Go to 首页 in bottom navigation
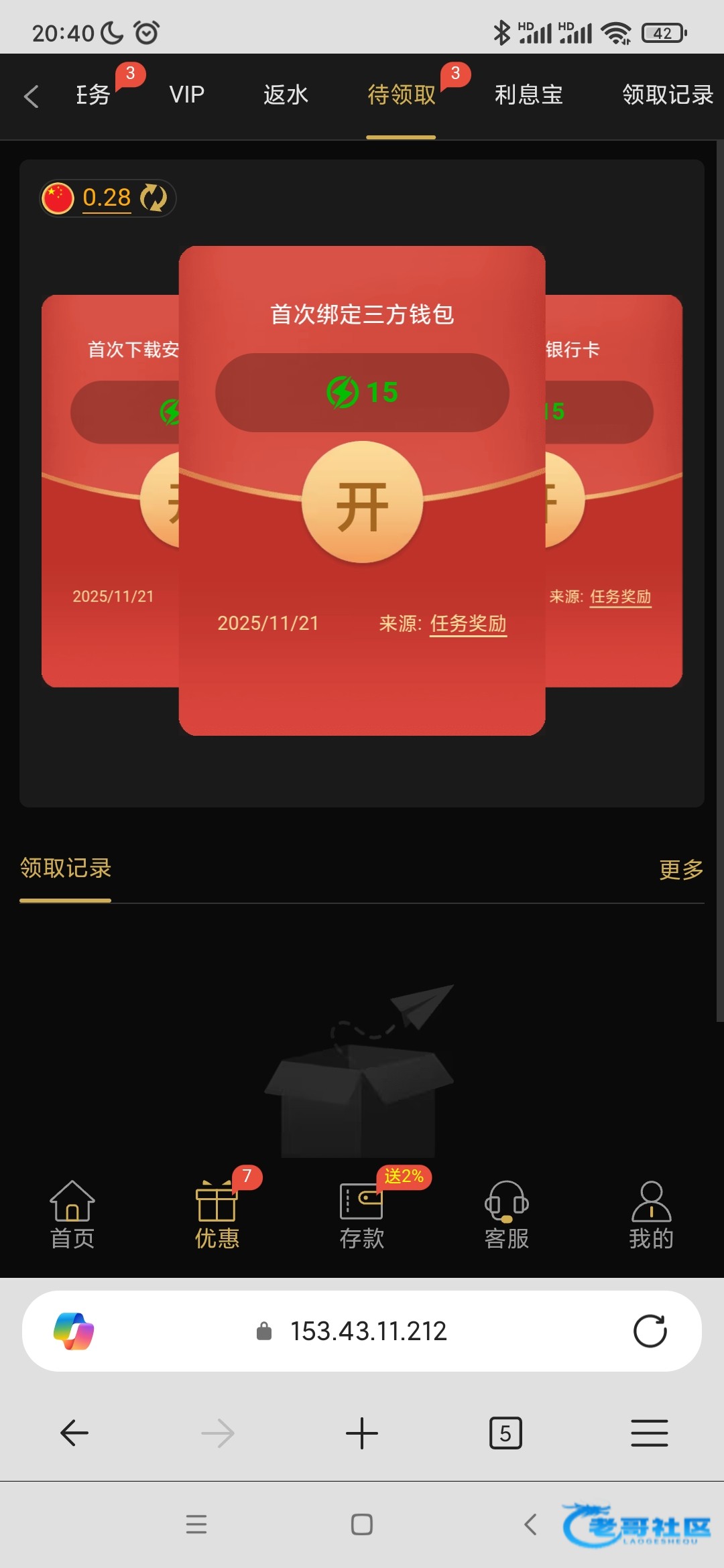Screen dimensions: 724x1568 (x=72, y=1215)
